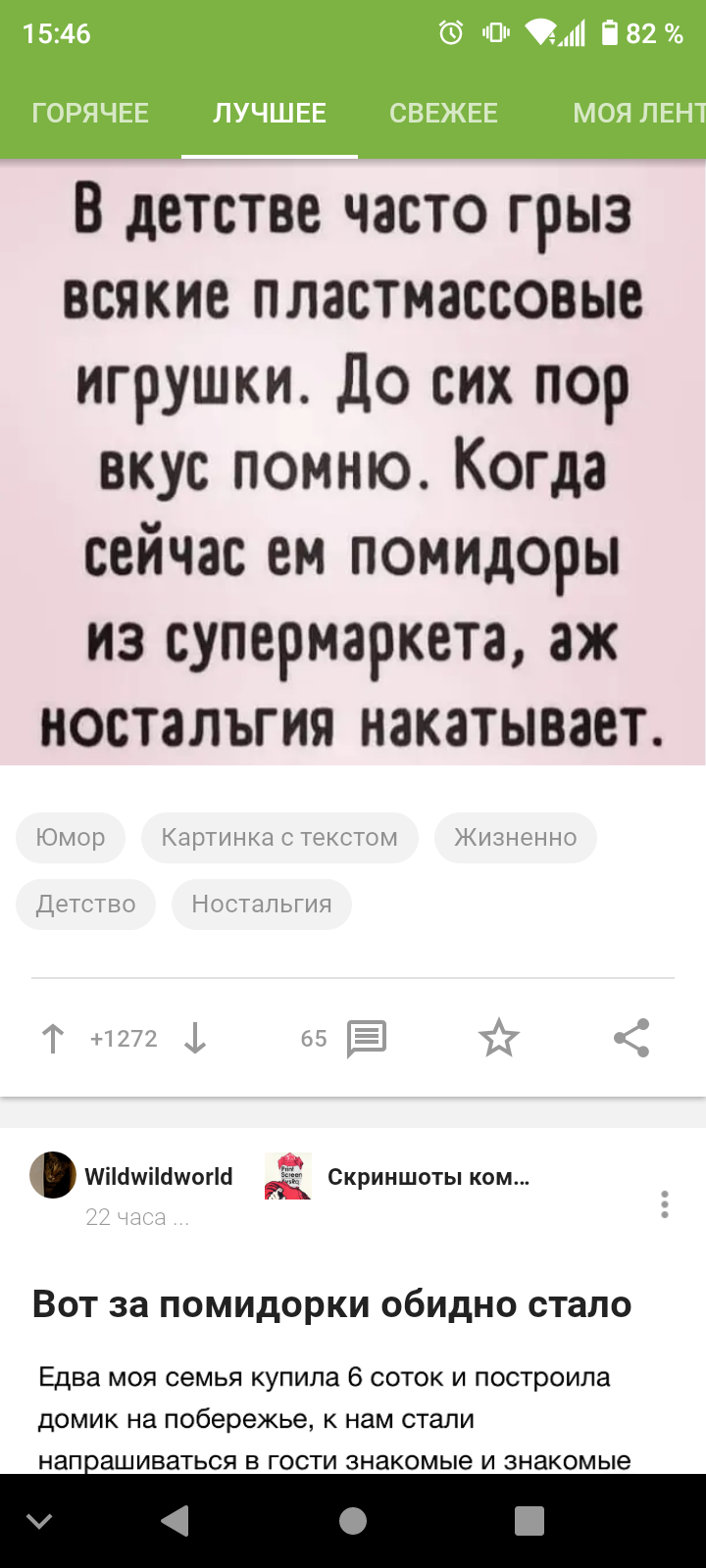Viewport: 706px width, 1568px height.
Task: Open the tomato meme image
Action: [x=353, y=461]
